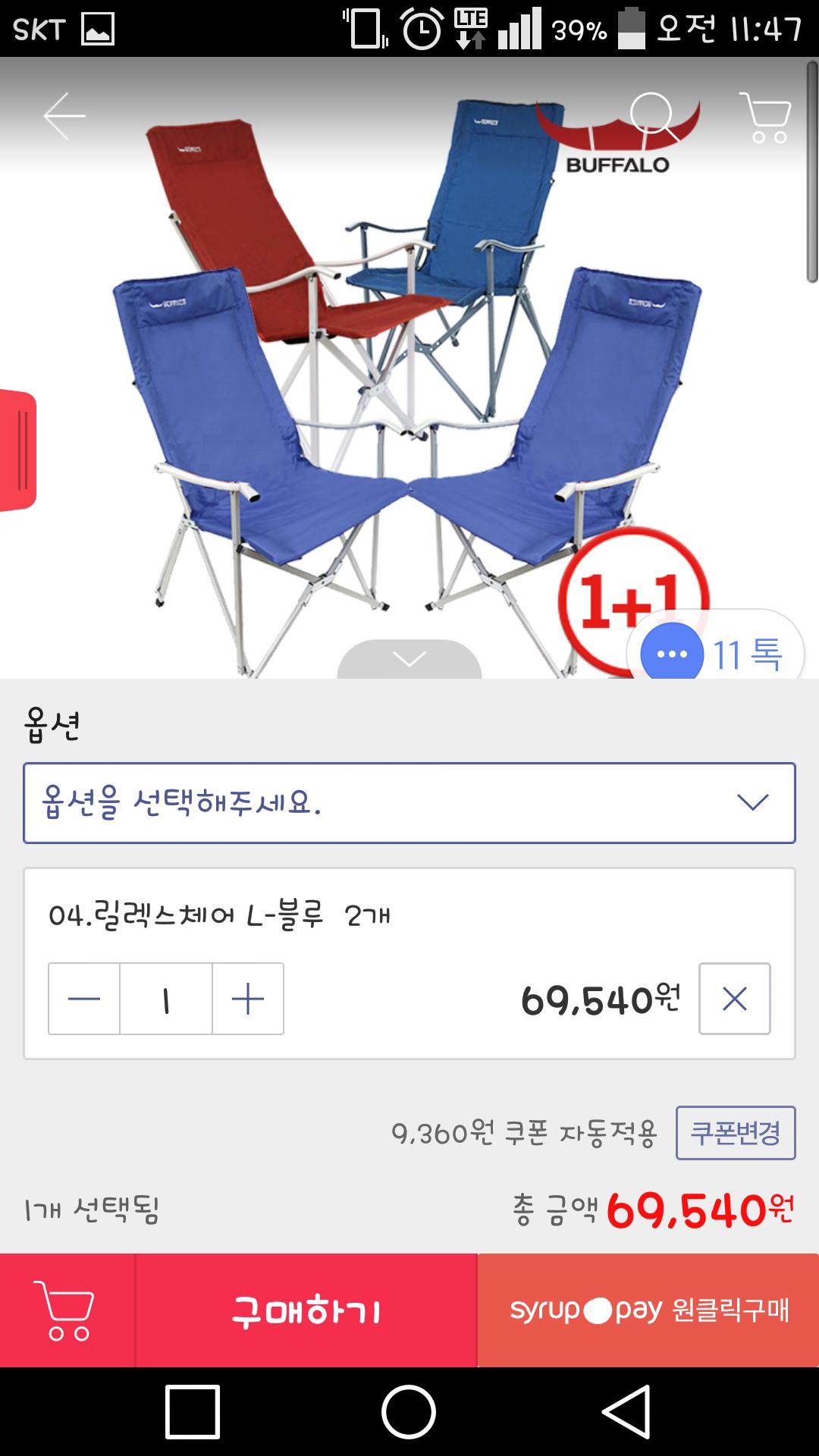Tap 구매하기 to purchase
This screenshot has height=1456, width=819.
[306, 1310]
